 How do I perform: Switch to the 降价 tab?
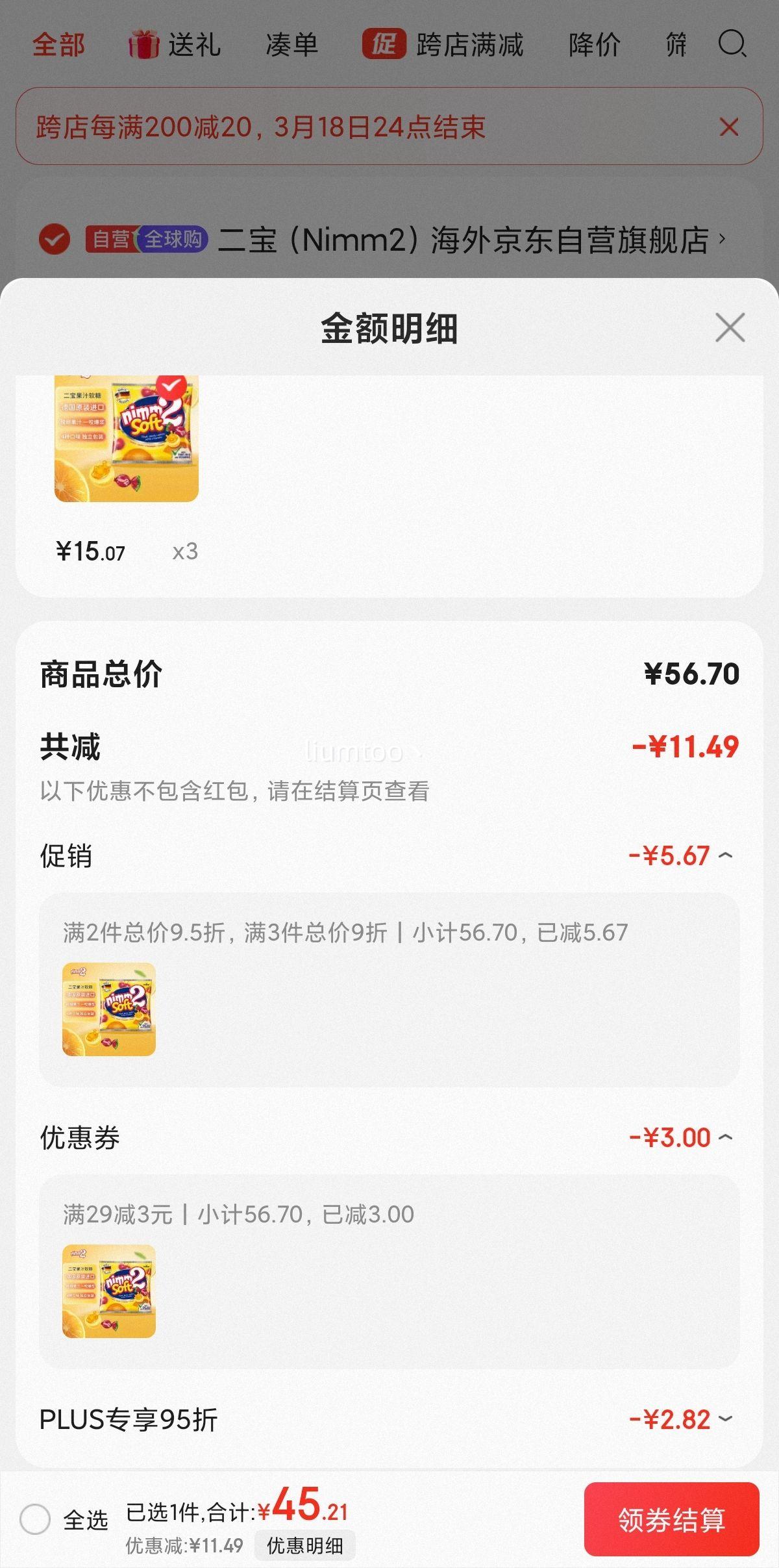click(595, 45)
